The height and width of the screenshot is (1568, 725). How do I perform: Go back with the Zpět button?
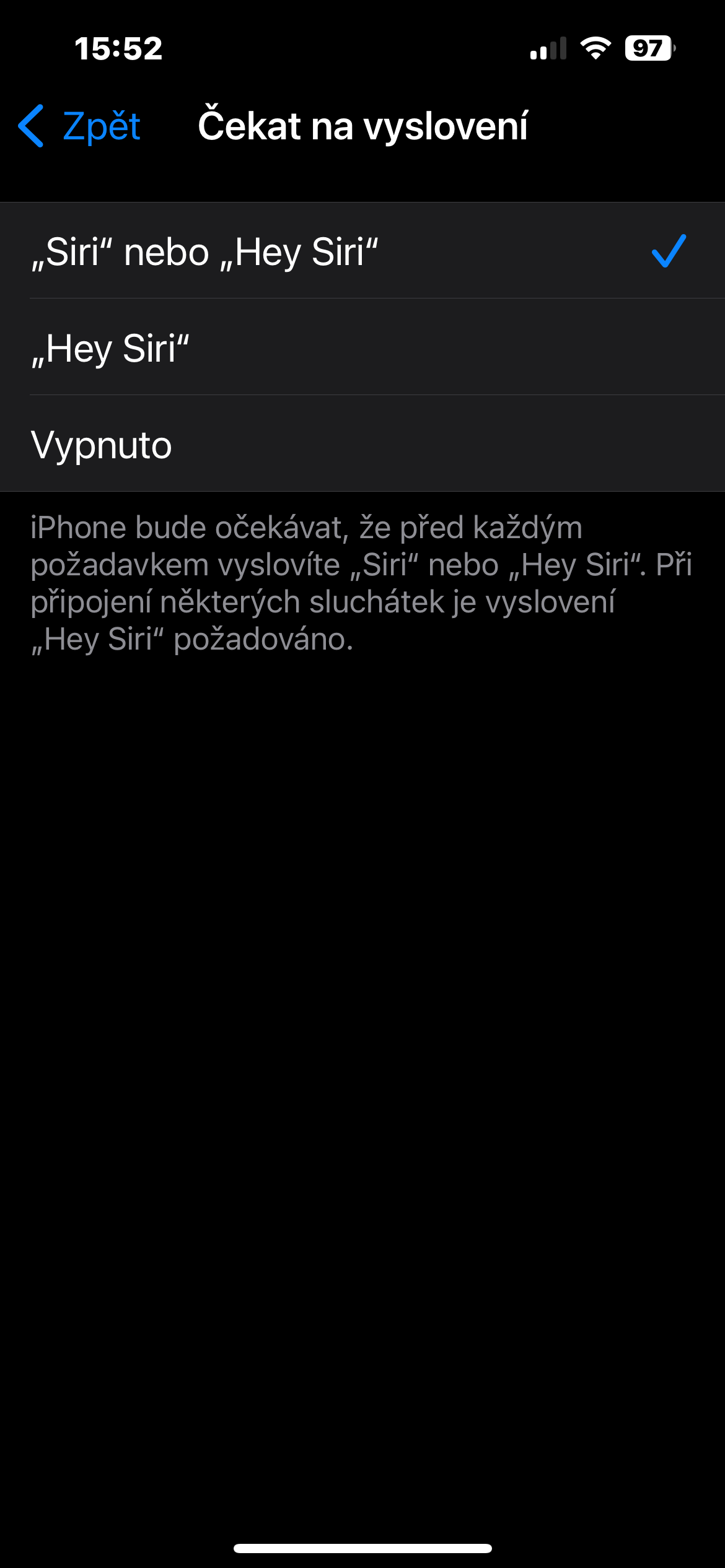(81, 126)
